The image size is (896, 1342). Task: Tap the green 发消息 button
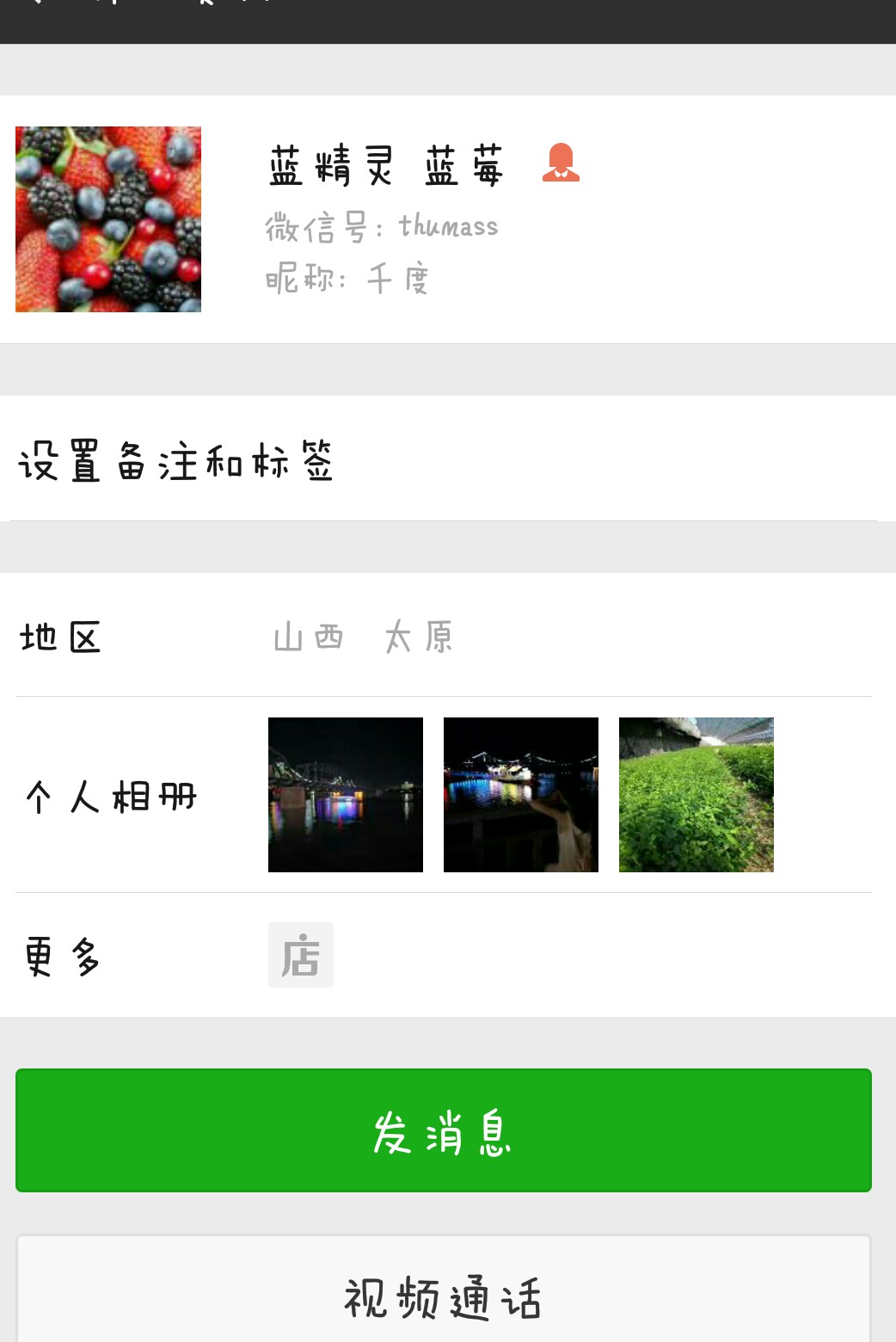[x=444, y=1130]
